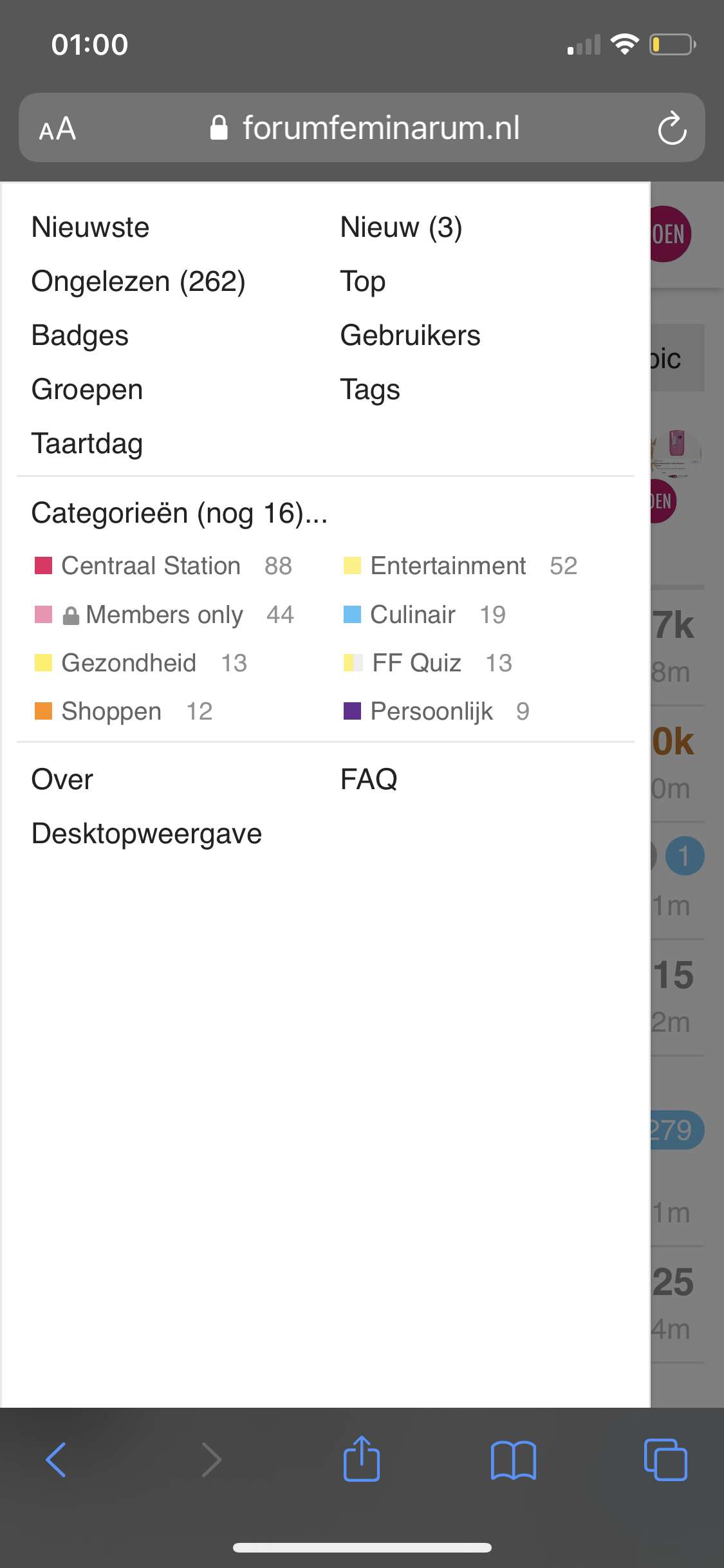View the Gebruikers list
Image resolution: width=724 pixels, height=1568 pixels.
(x=410, y=335)
